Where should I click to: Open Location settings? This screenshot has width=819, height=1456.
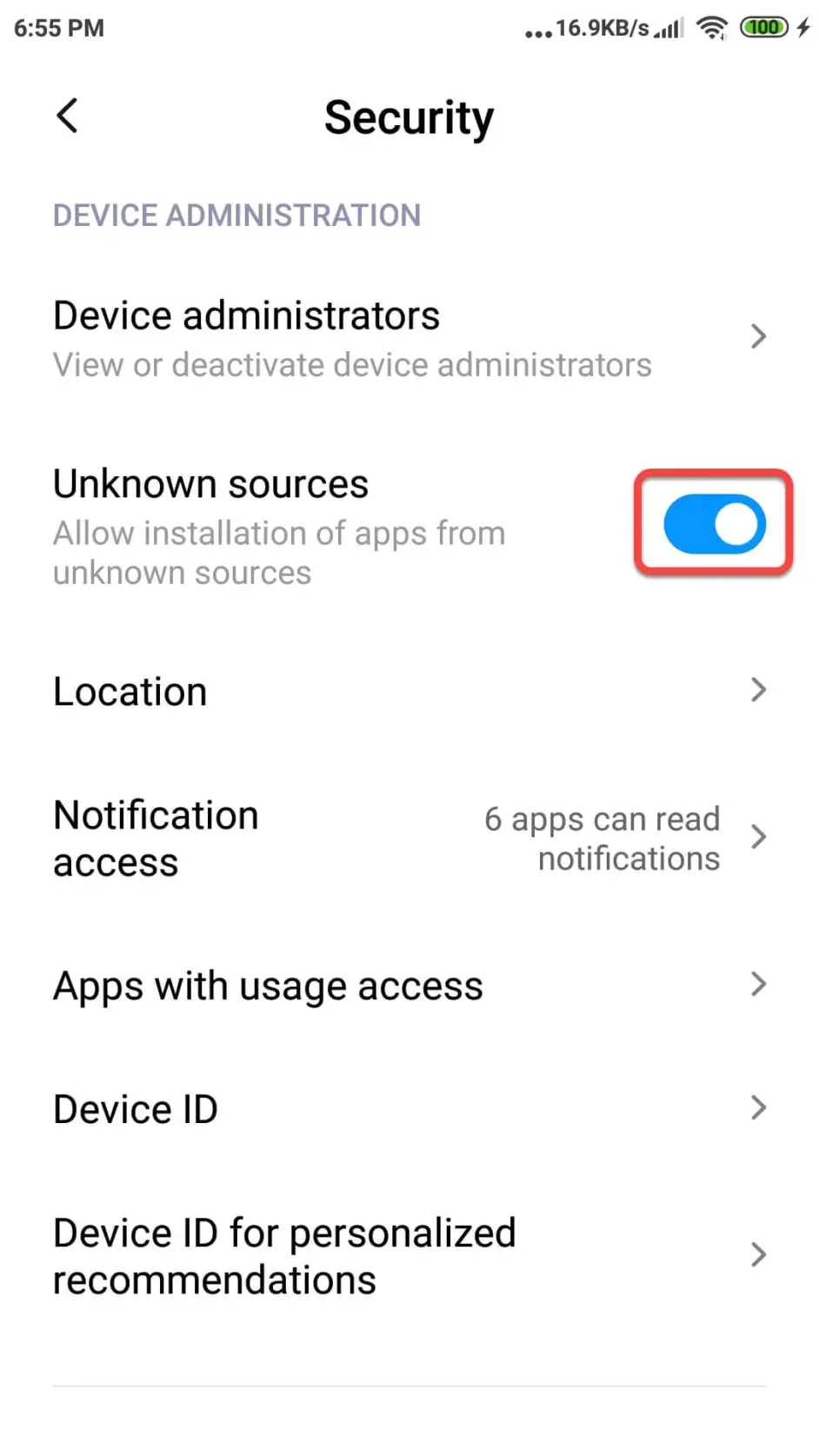pyautogui.click(x=409, y=692)
